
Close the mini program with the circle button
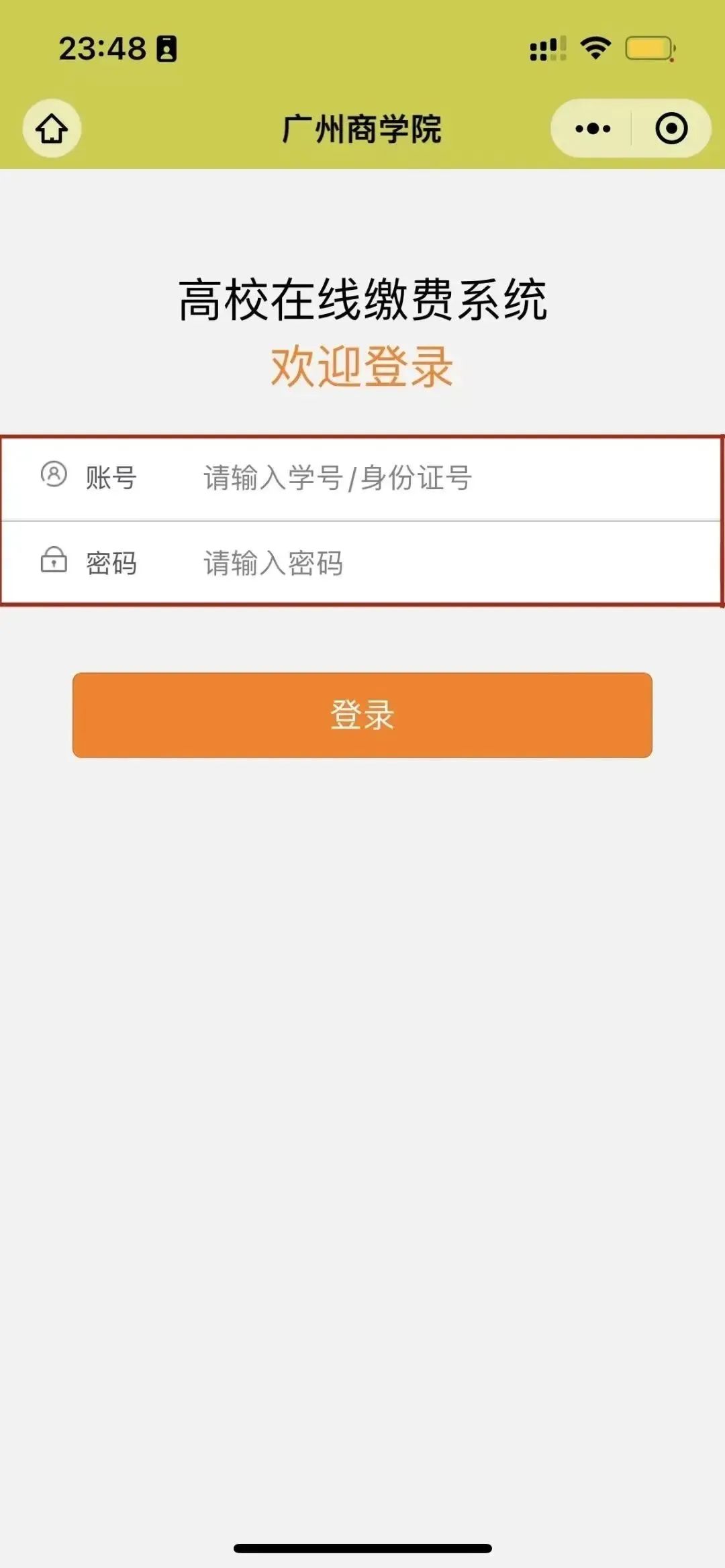[671, 128]
